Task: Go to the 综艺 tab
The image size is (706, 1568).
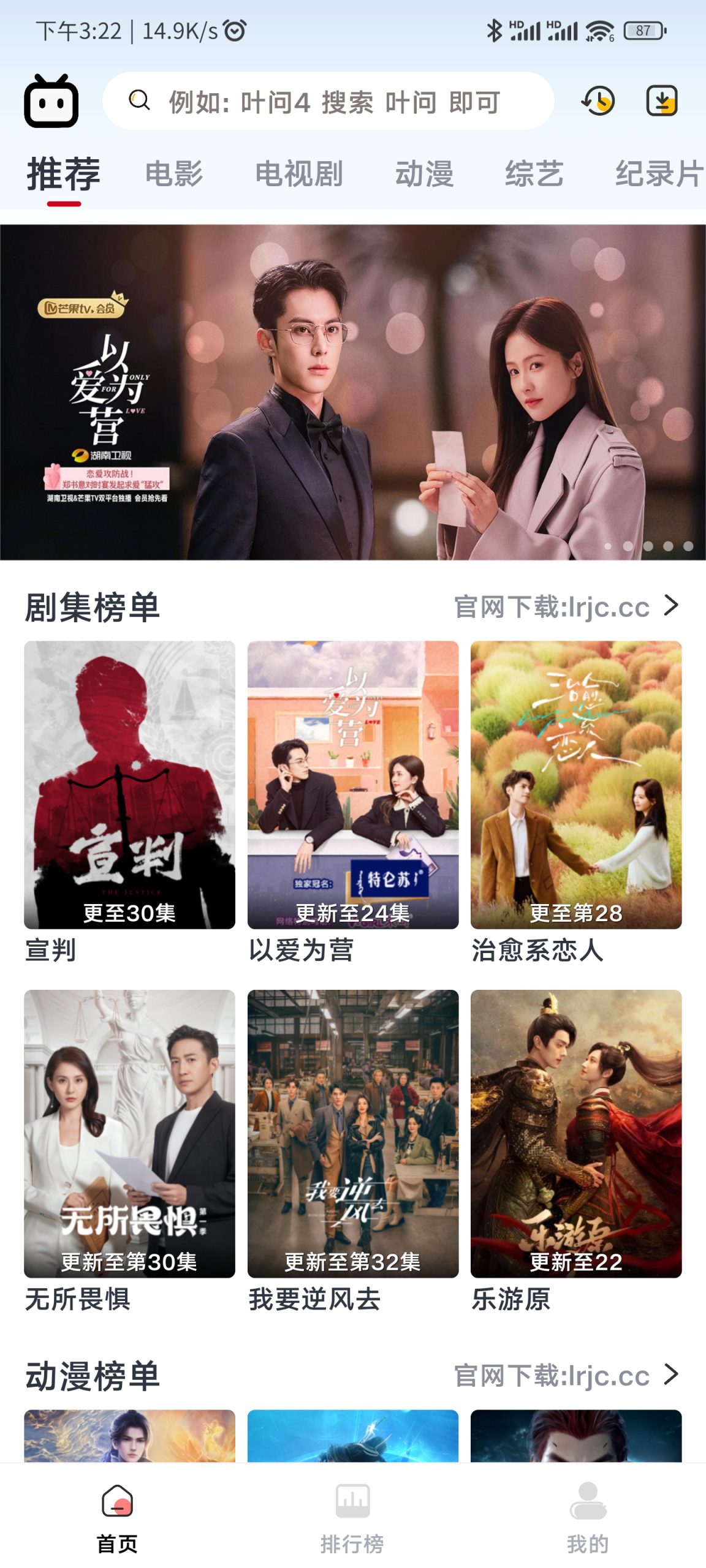Action: tap(534, 174)
